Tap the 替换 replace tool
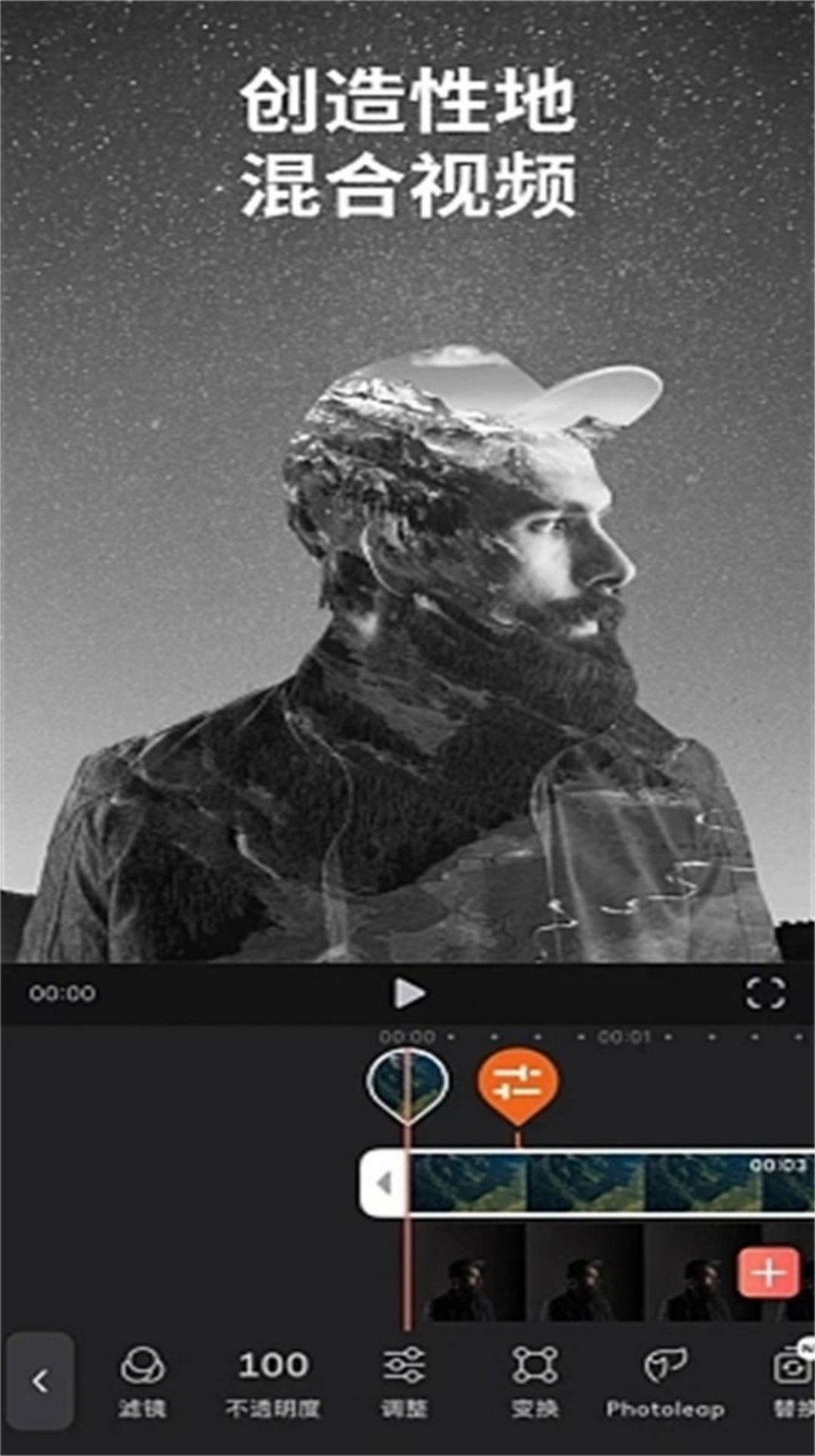This screenshot has width=815, height=1456. coord(793,1381)
